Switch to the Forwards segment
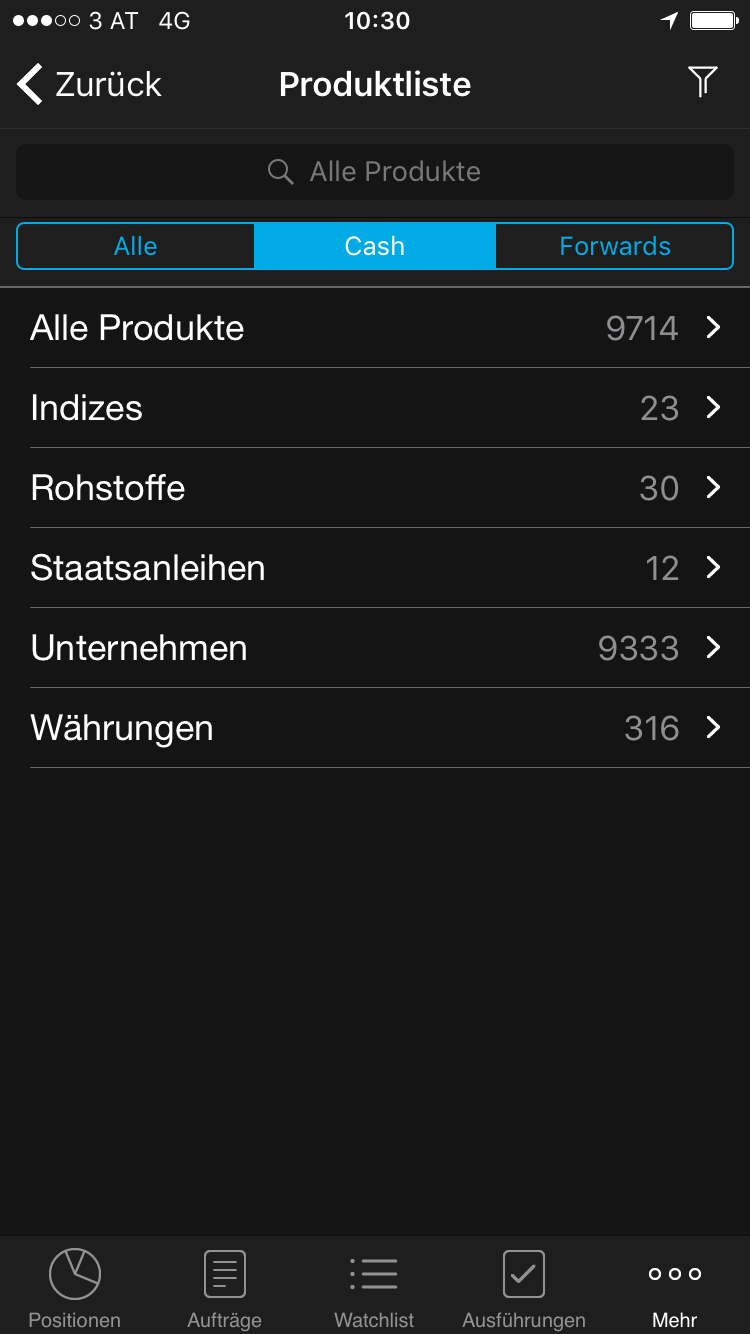The height and width of the screenshot is (1334, 750). click(614, 246)
